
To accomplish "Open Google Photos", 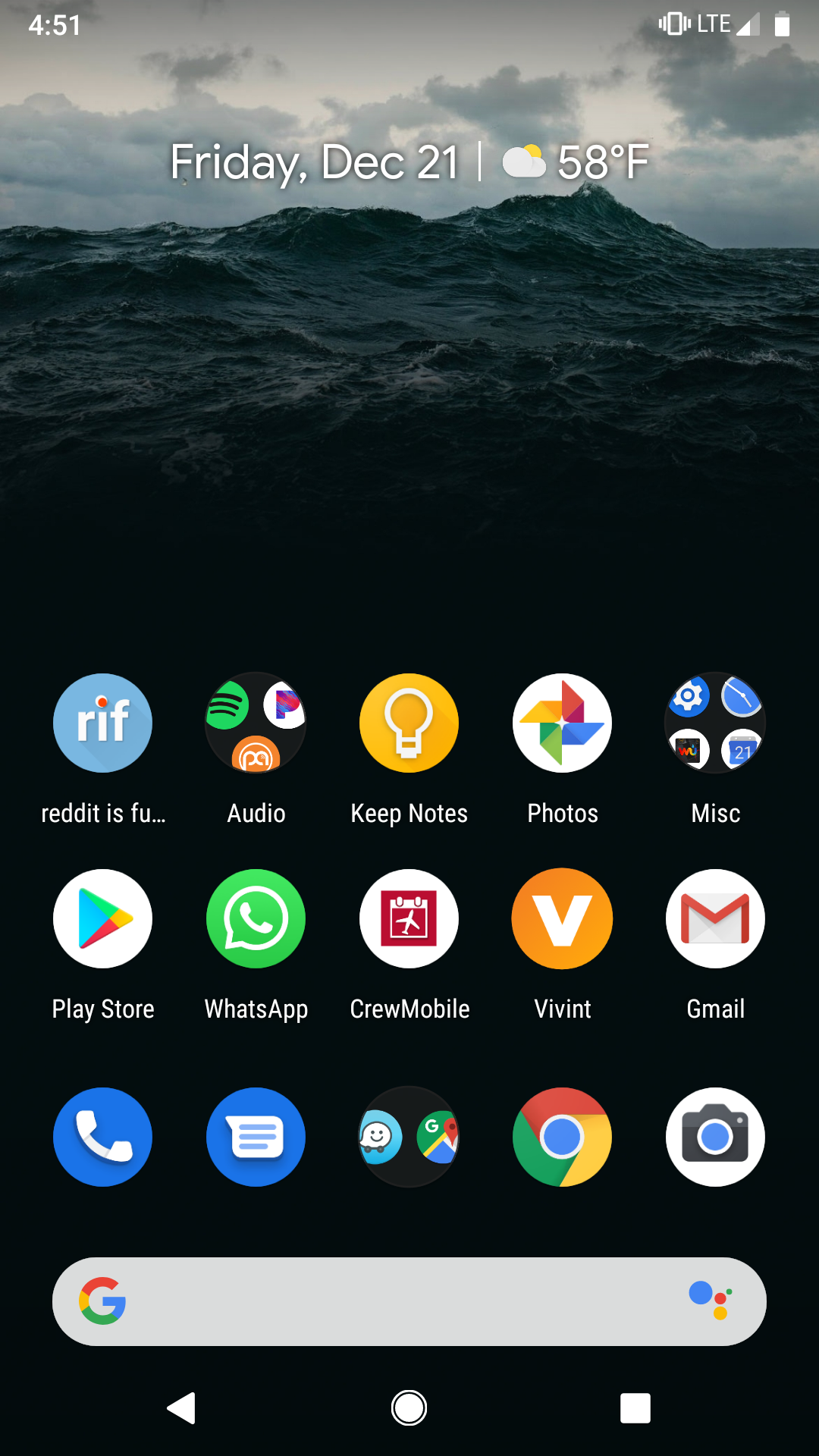I will 562,723.
